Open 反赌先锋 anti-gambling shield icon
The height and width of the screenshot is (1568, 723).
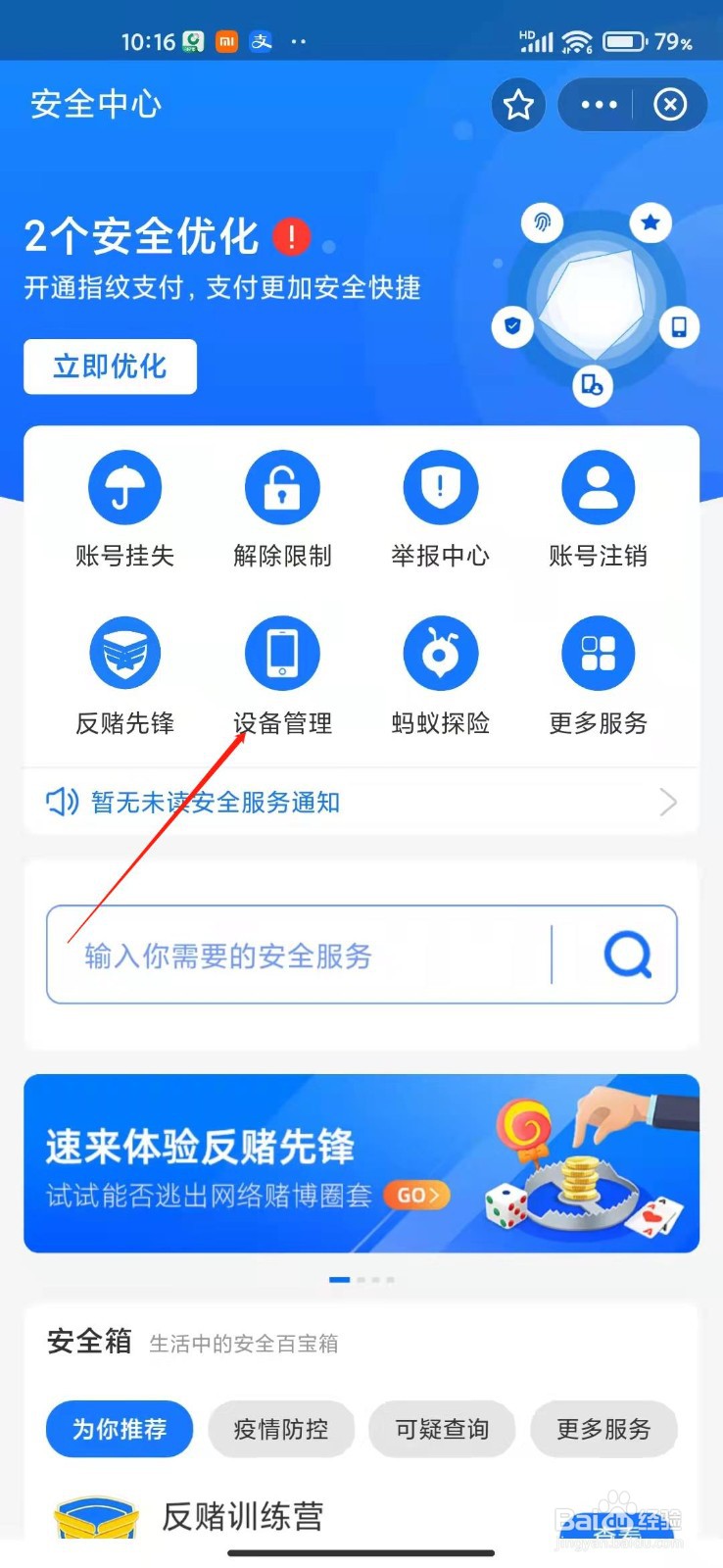pyautogui.click(x=123, y=652)
